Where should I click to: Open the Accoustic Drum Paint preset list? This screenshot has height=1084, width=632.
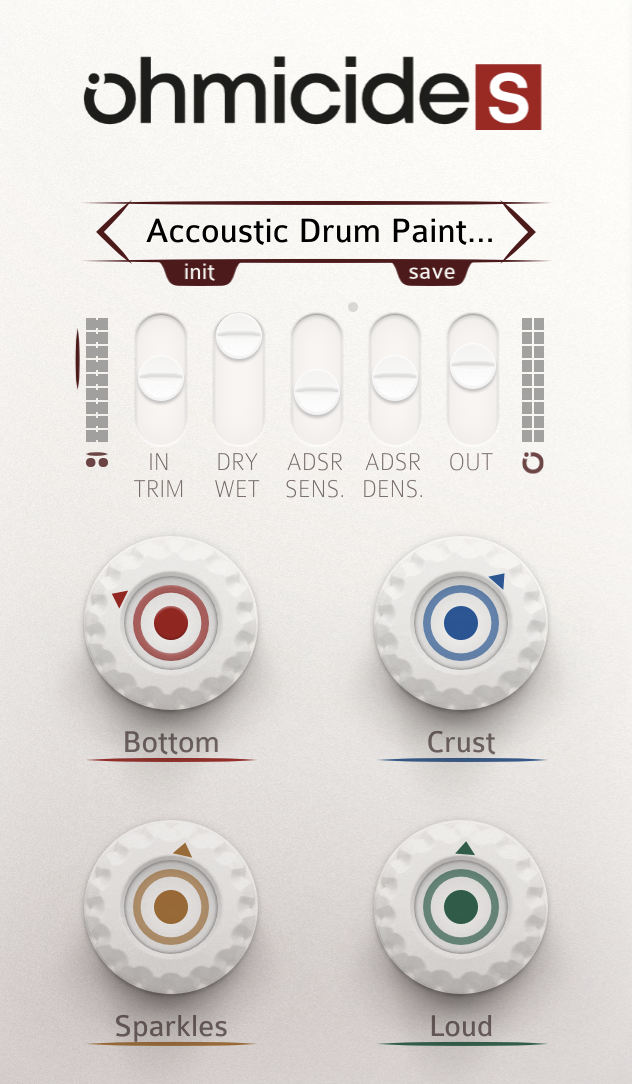(x=319, y=232)
